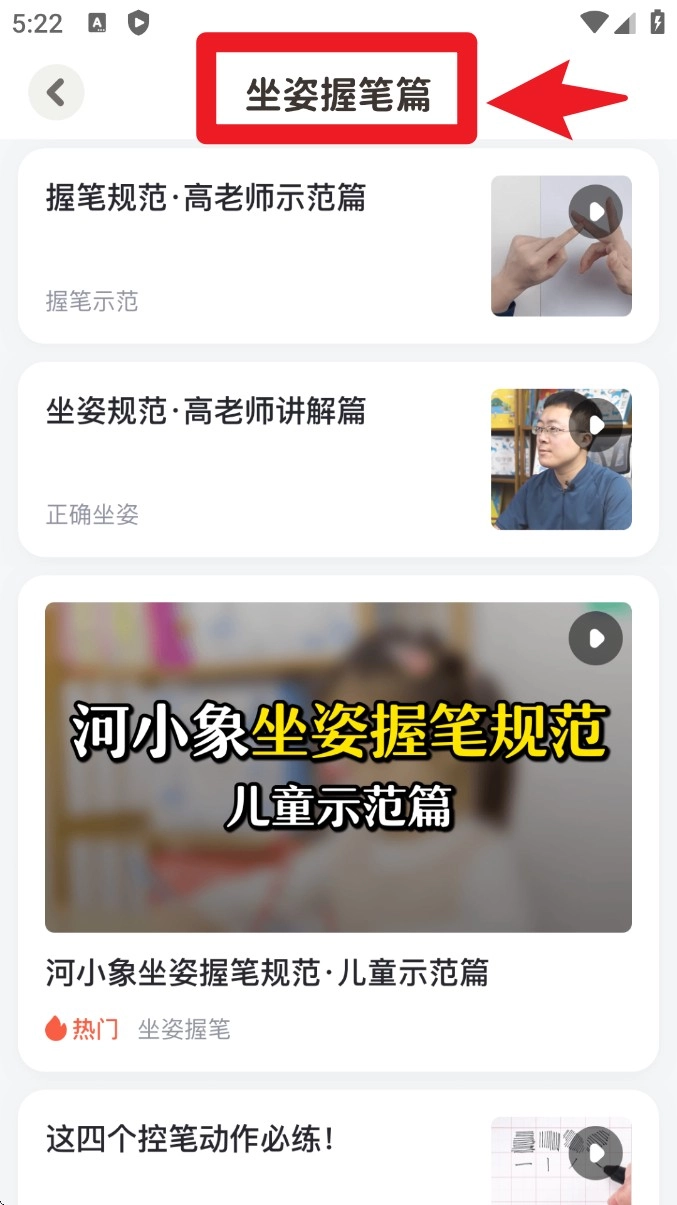The height and width of the screenshot is (1205, 677).
Task: Open 坐姿规范·高老师讲解篇 video card
Action: pyautogui.click(x=338, y=459)
